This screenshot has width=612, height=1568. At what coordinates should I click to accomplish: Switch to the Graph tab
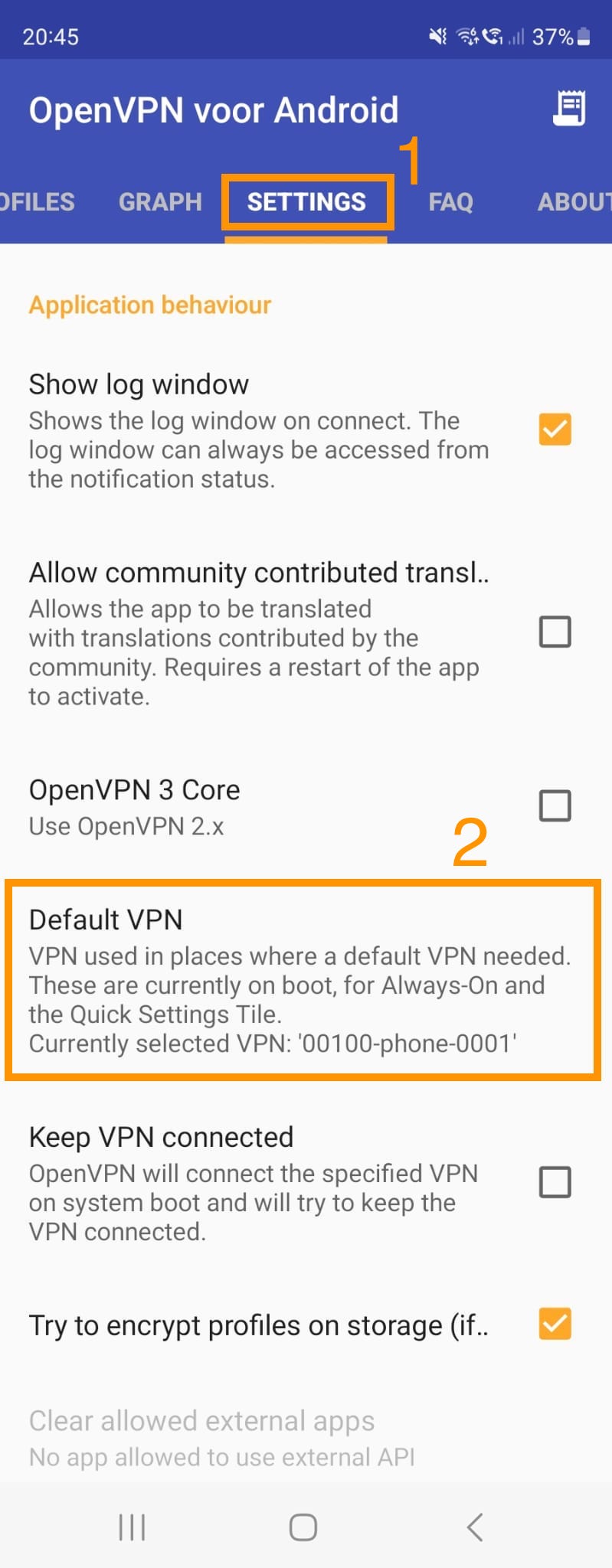[160, 202]
